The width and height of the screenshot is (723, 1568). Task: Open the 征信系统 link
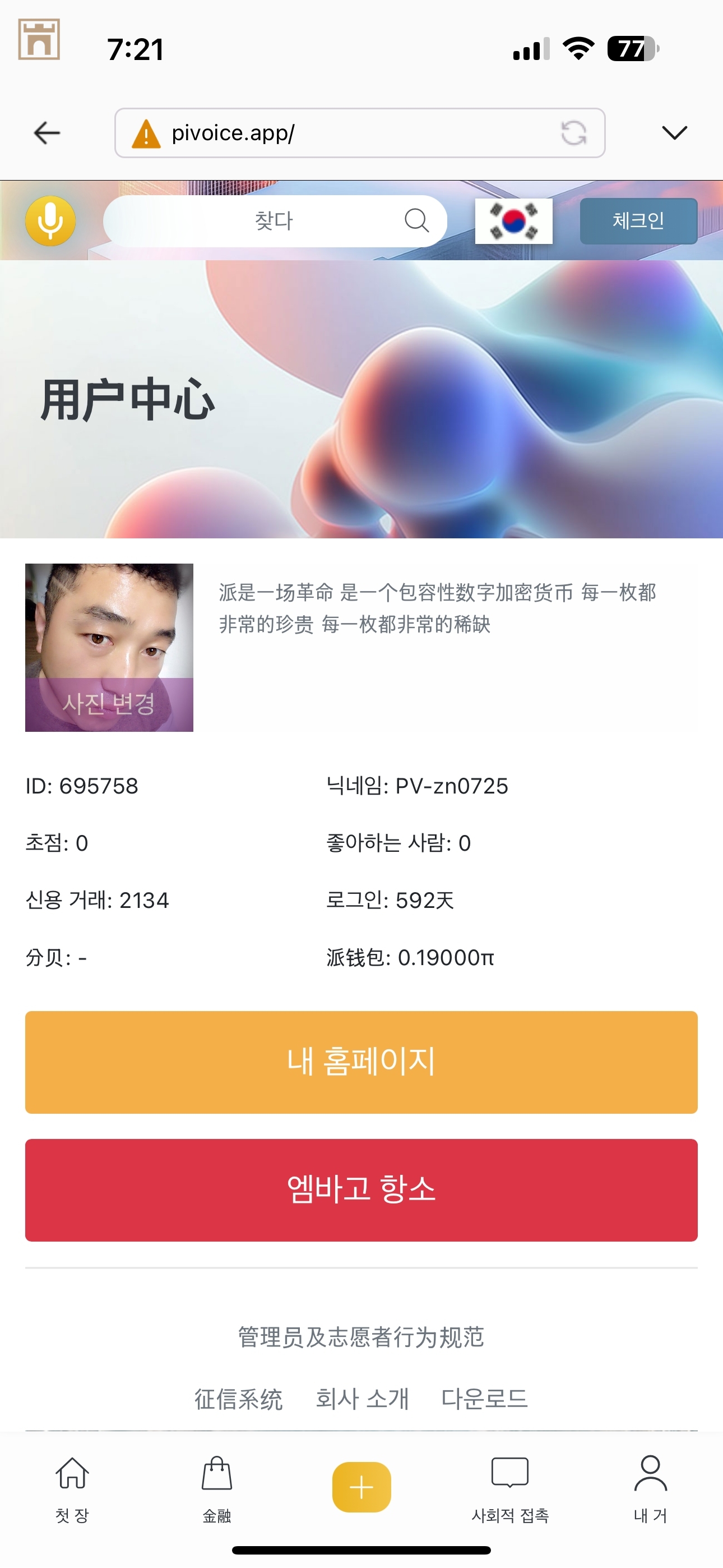point(238,1399)
